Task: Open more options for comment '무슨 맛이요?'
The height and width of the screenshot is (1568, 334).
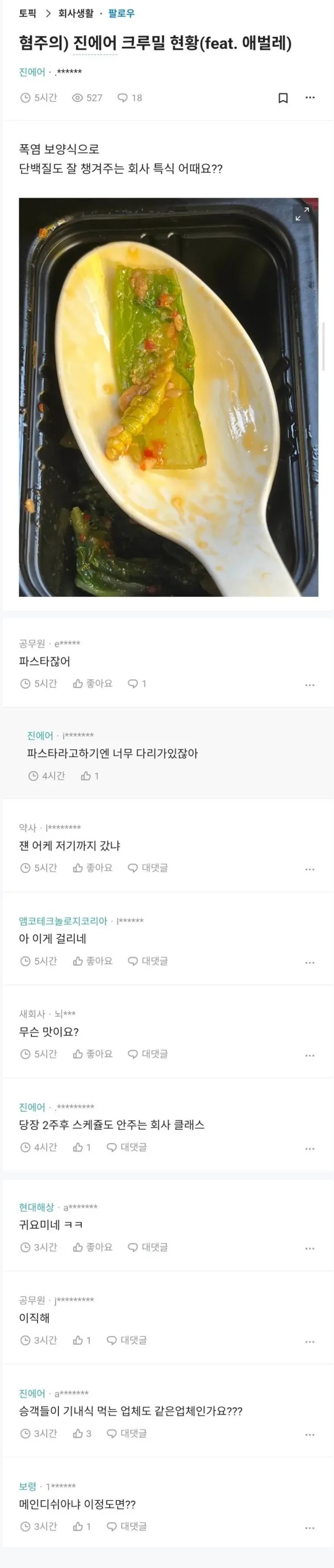Action: (x=310, y=1055)
